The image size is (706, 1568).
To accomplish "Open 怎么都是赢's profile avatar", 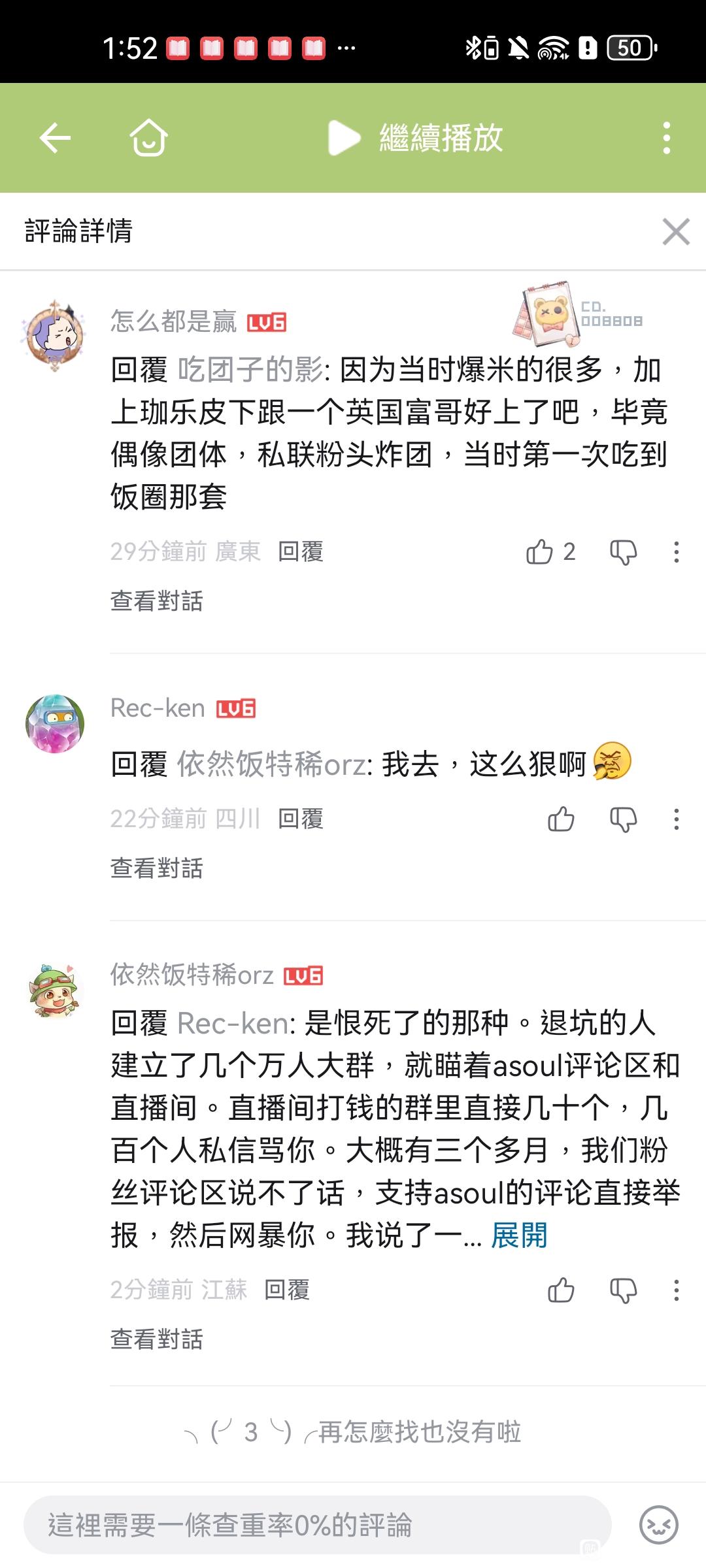I will 55,336.
